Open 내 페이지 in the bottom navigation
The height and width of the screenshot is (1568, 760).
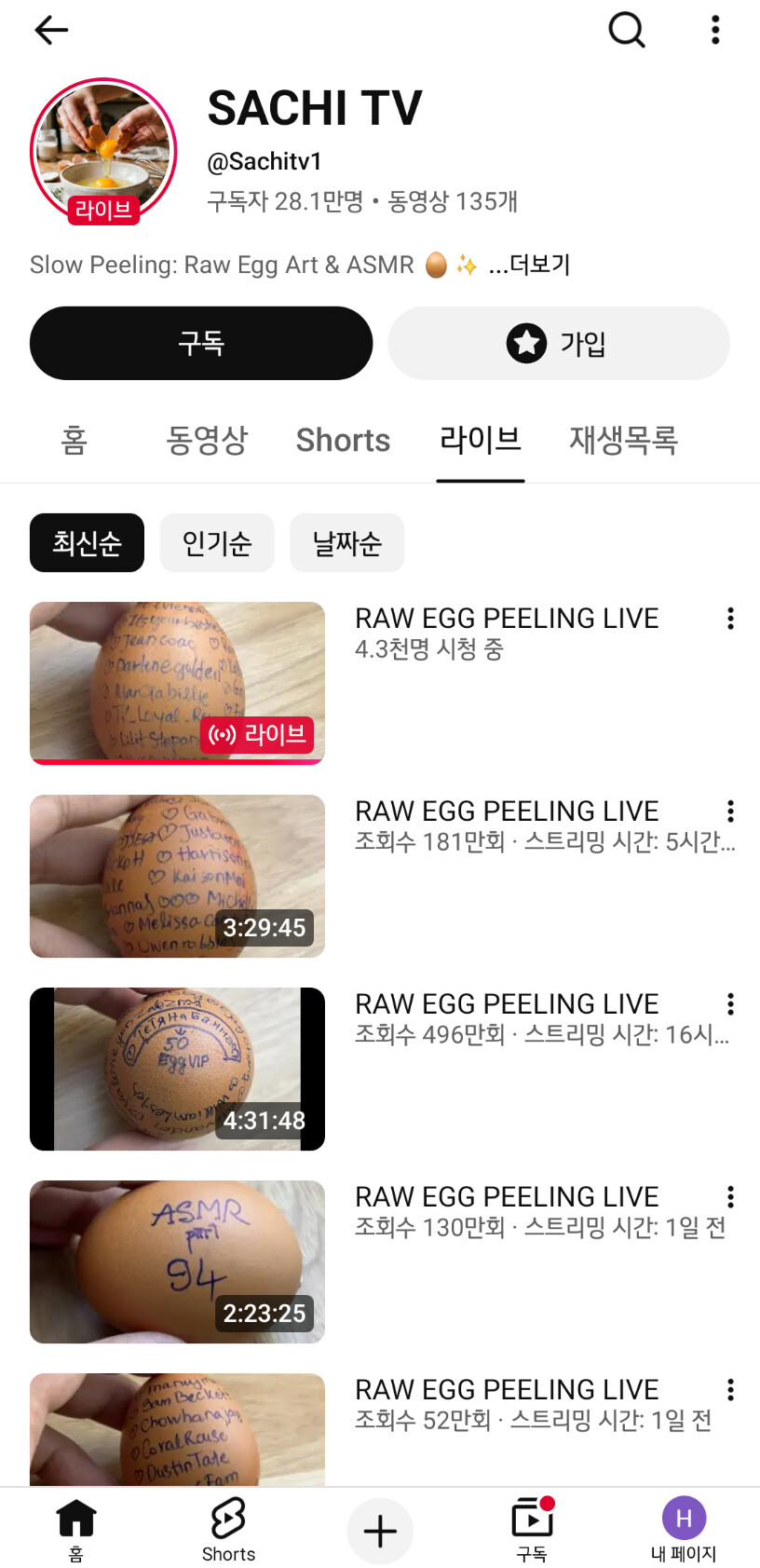[x=684, y=1530]
